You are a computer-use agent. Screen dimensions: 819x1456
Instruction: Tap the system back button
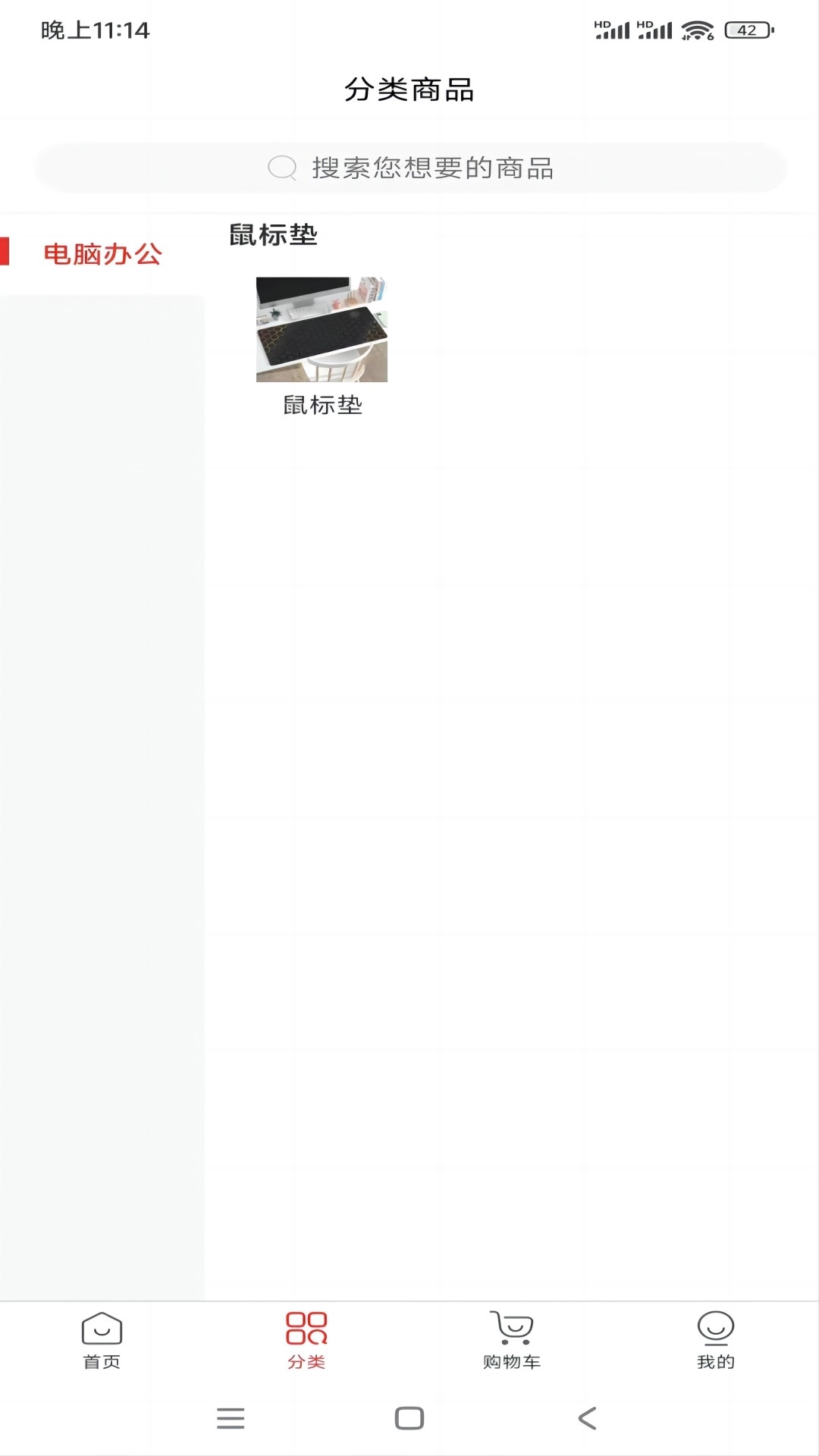588,1418
